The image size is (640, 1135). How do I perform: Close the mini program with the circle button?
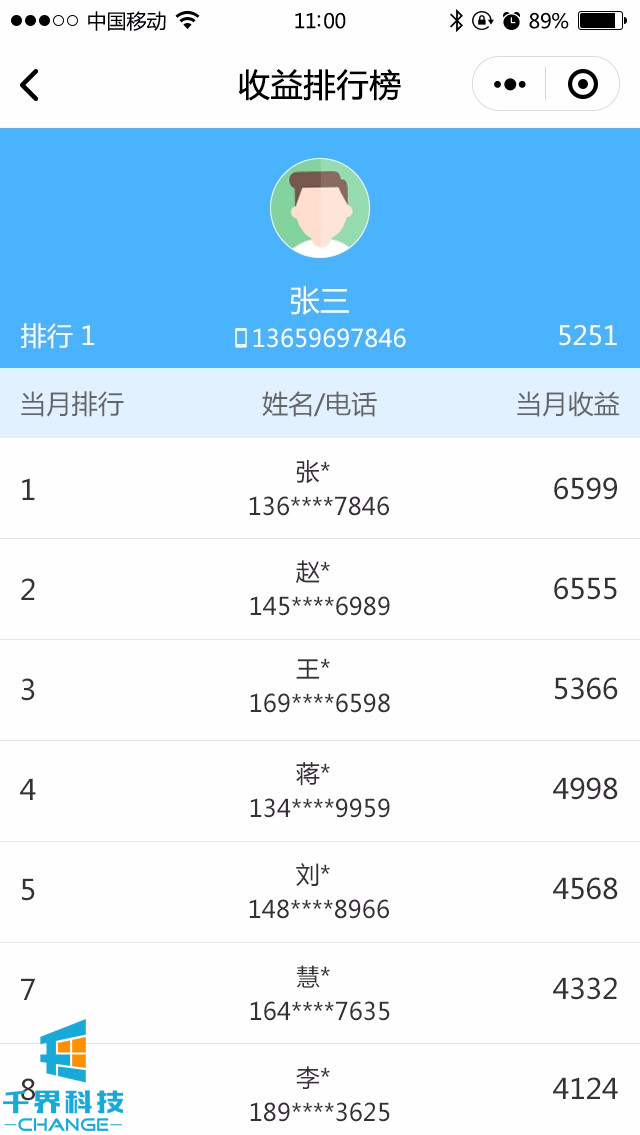[x=582, y=85]
